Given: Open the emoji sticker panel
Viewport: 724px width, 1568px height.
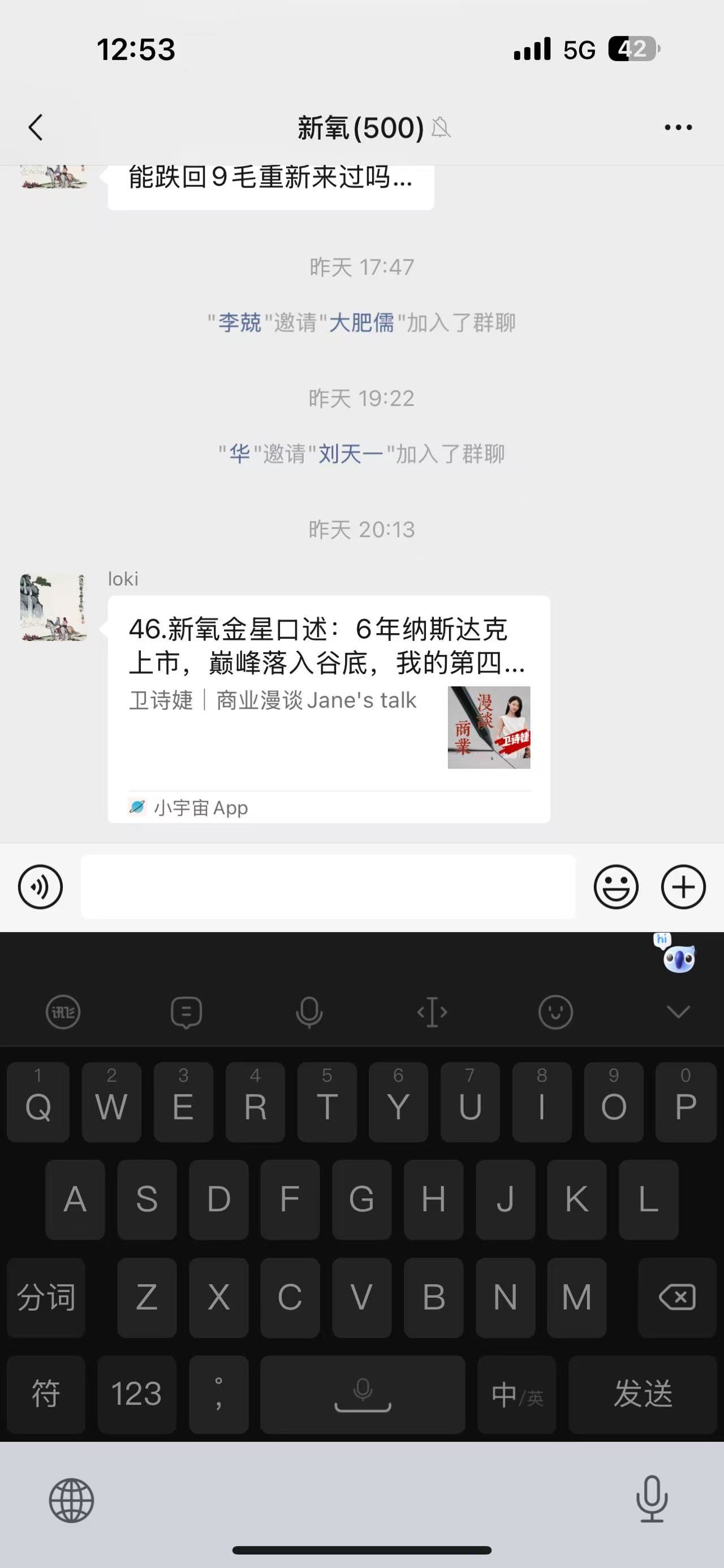Looking at the screenshot, I should pyautogui.click(x=616, y=887).
